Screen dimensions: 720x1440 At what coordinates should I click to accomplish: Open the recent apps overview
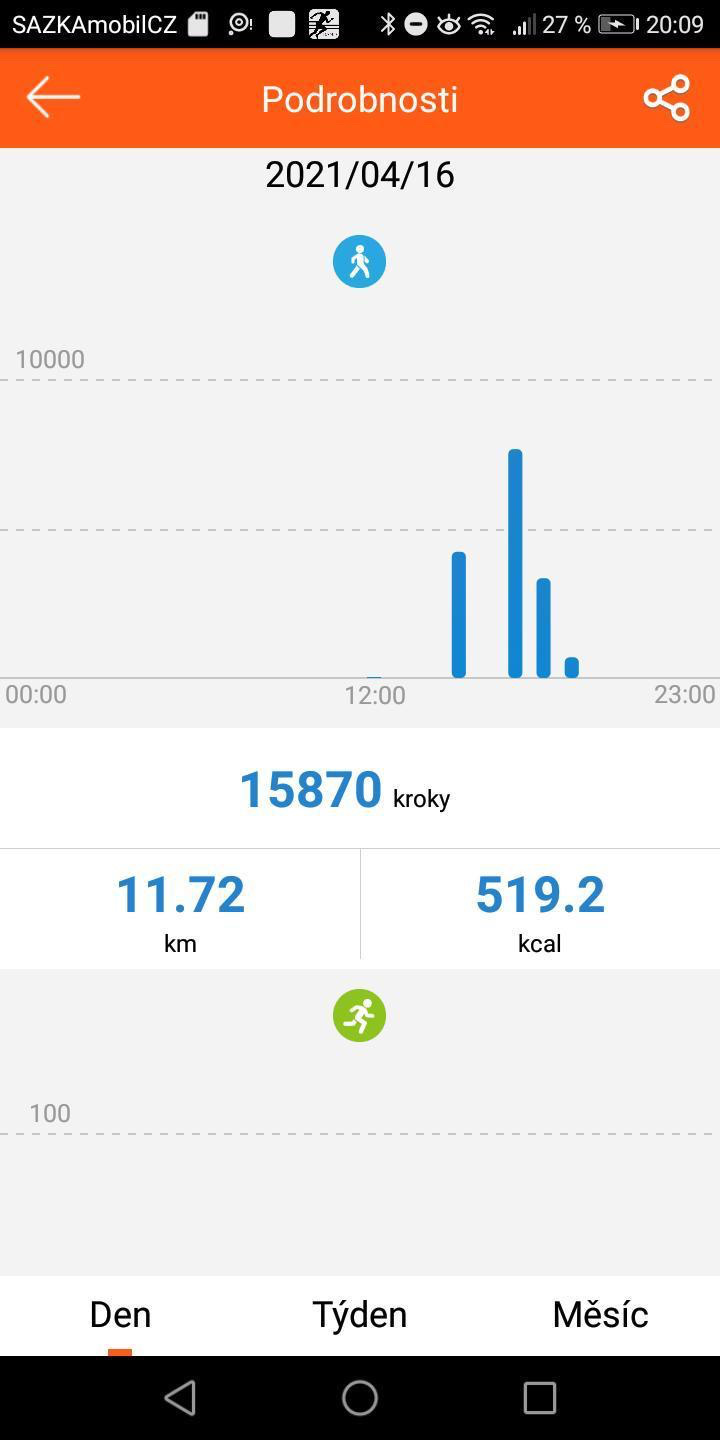click(540, 1398)
